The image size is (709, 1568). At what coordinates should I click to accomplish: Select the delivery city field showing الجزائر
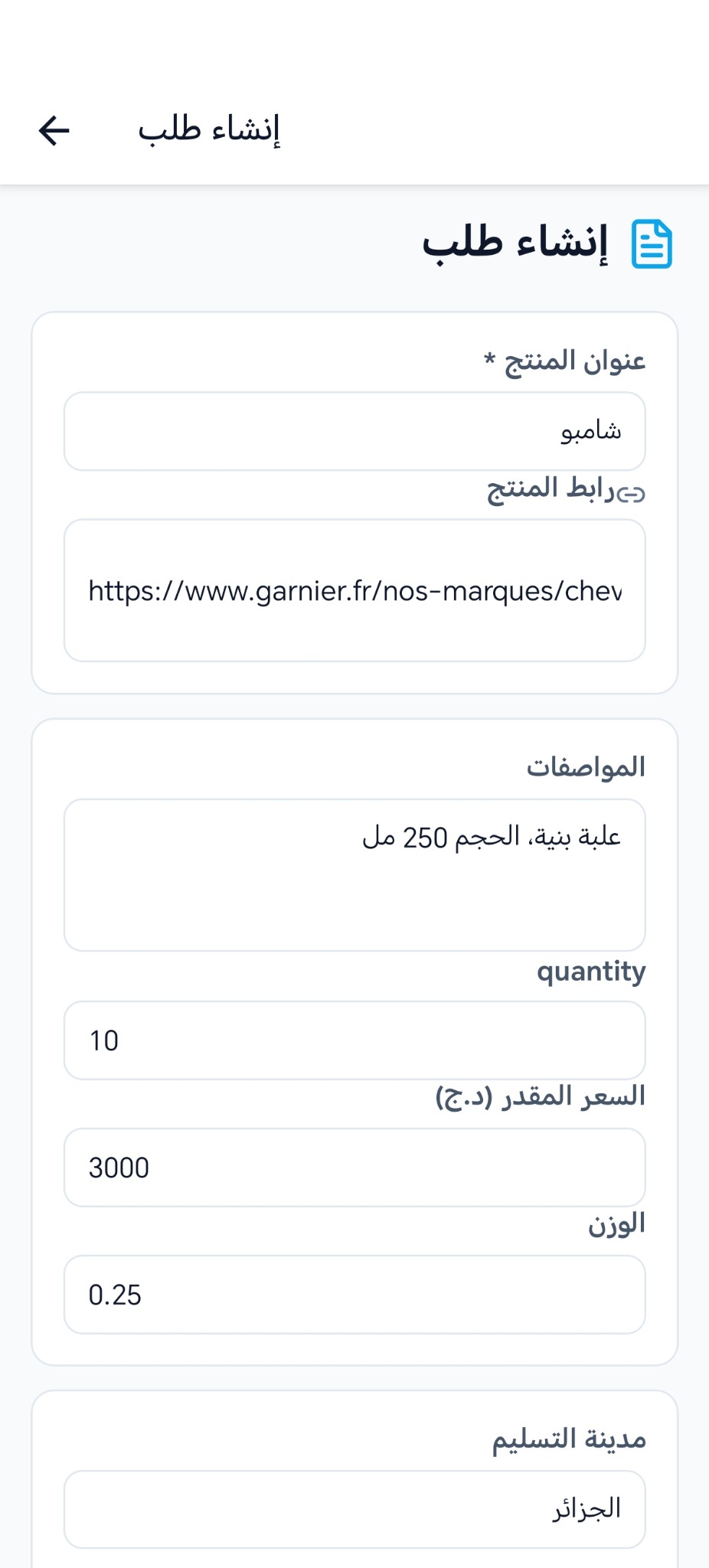tap(354, 1509)
